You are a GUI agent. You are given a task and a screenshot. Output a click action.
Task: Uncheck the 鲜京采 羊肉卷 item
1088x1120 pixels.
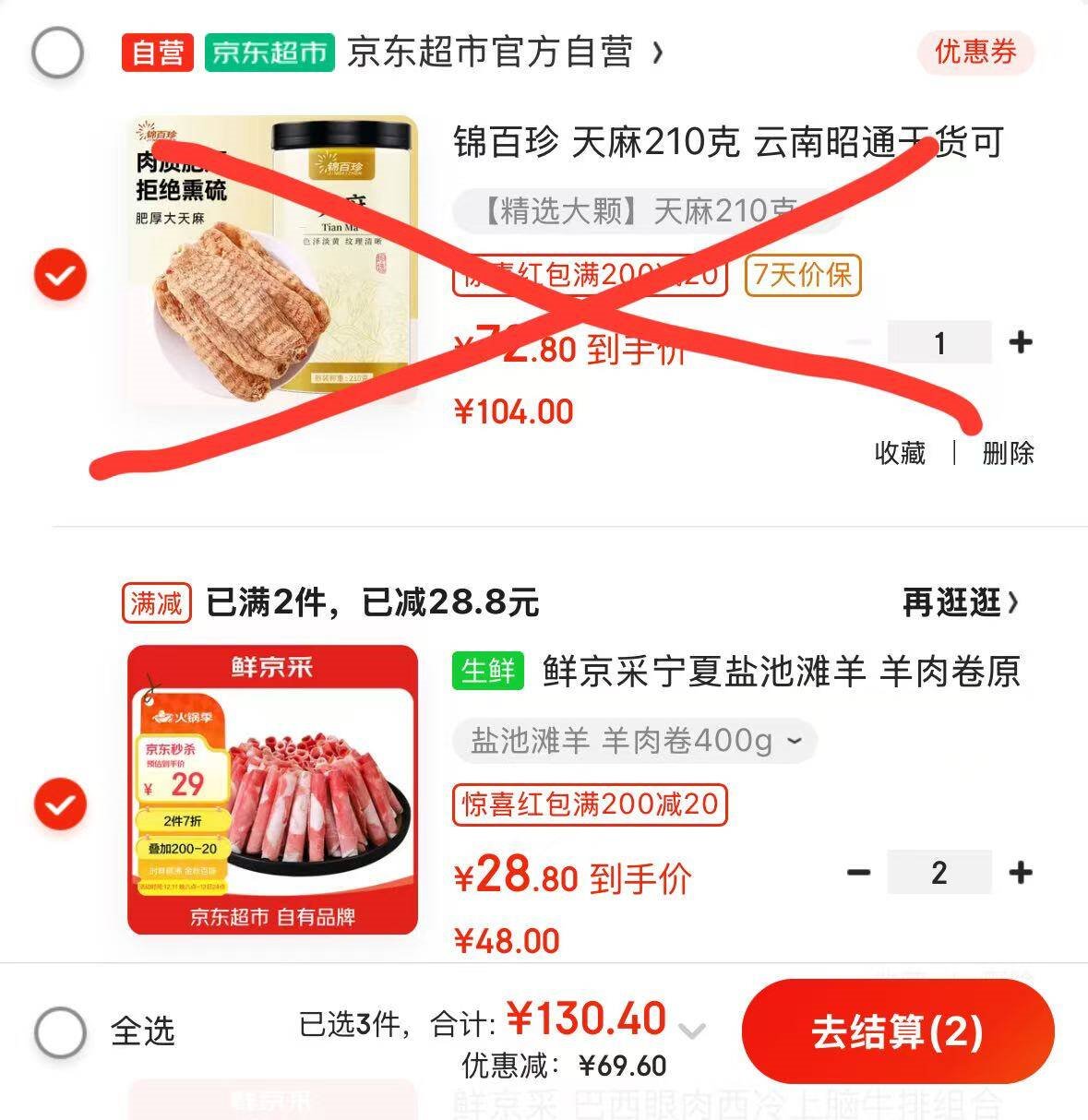point(60,804)
